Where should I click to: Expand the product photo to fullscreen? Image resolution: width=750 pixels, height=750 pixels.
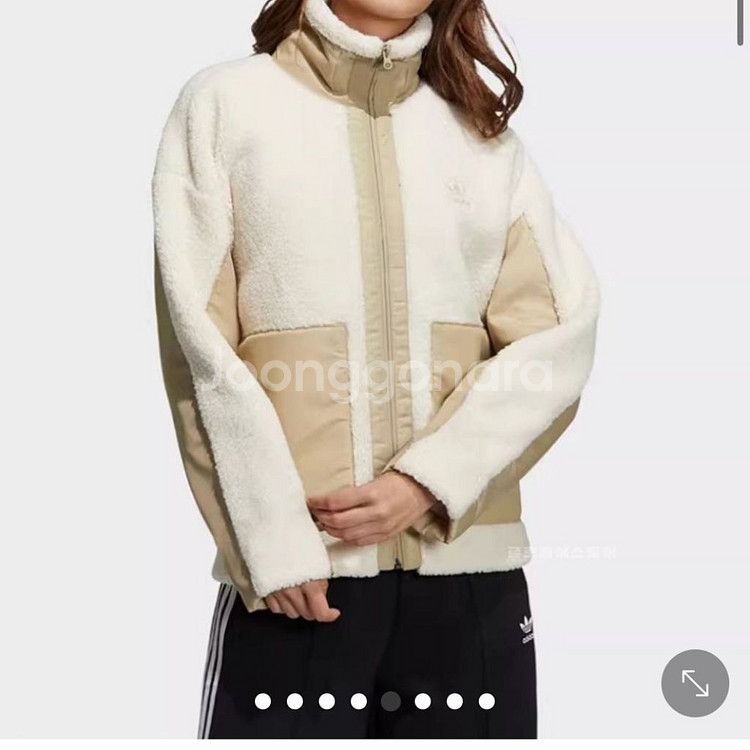[x=695, y=683]
